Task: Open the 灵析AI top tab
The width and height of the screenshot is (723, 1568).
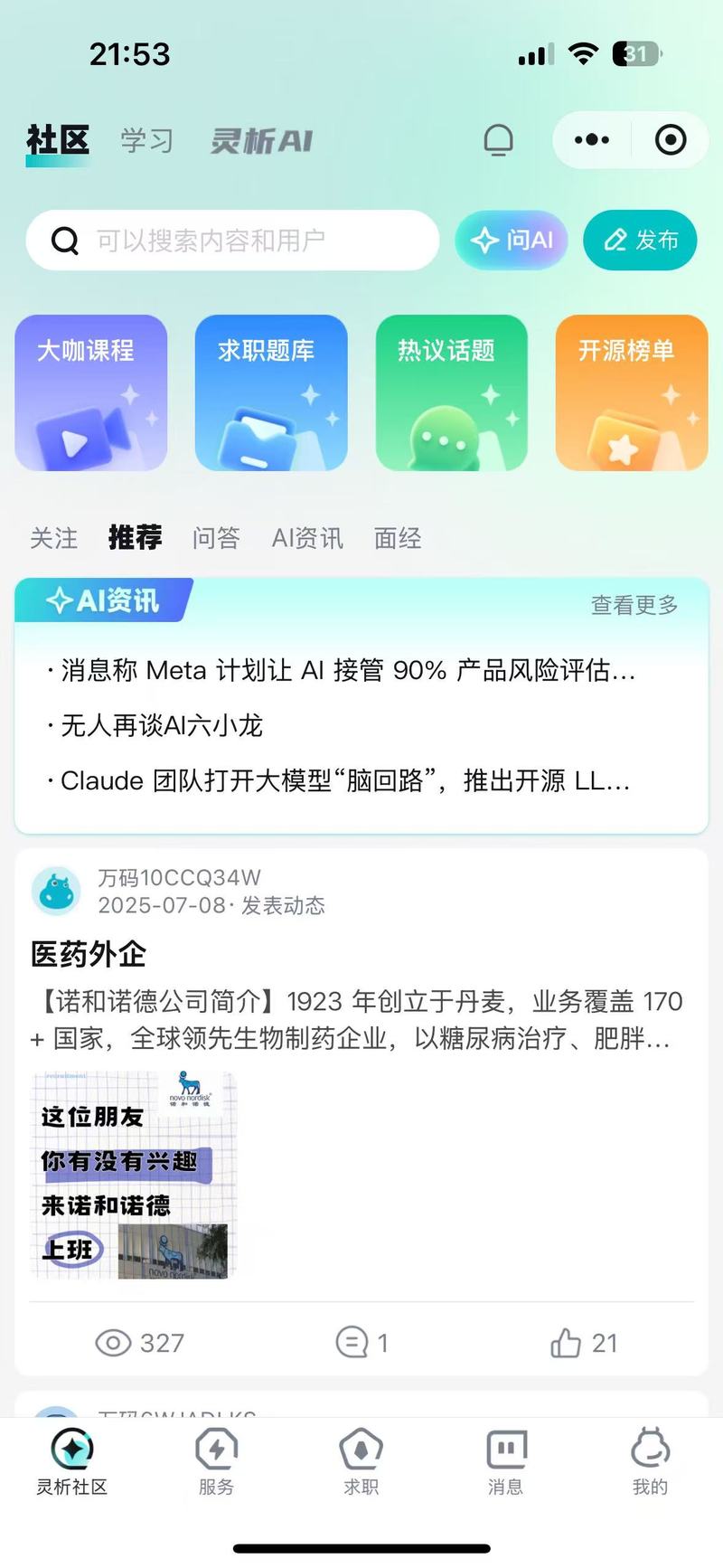Action: coord(261,141)
